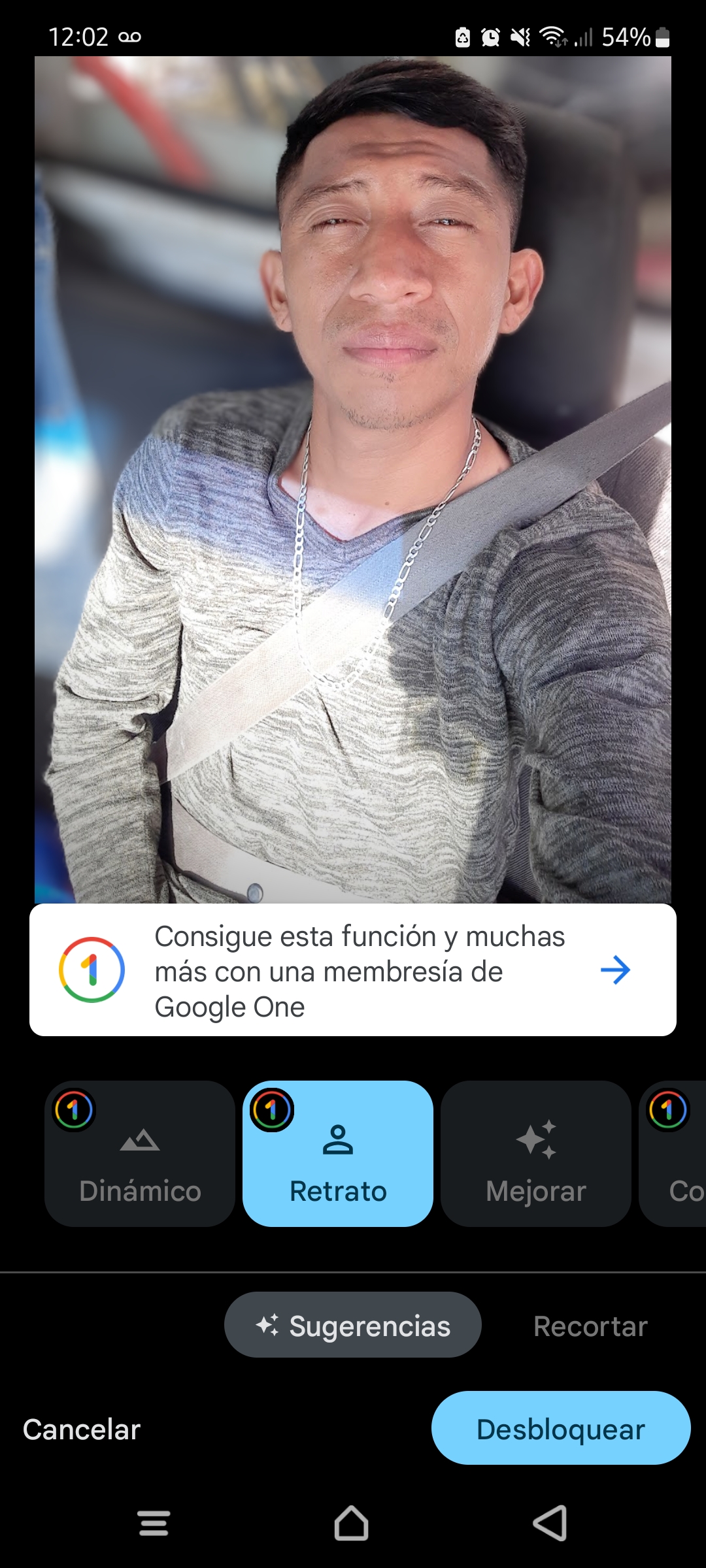Image resolution: width=706 pixels, height=1568 pixels.
Task: Open the Google One membership banner
Action: tap(353, 970)
